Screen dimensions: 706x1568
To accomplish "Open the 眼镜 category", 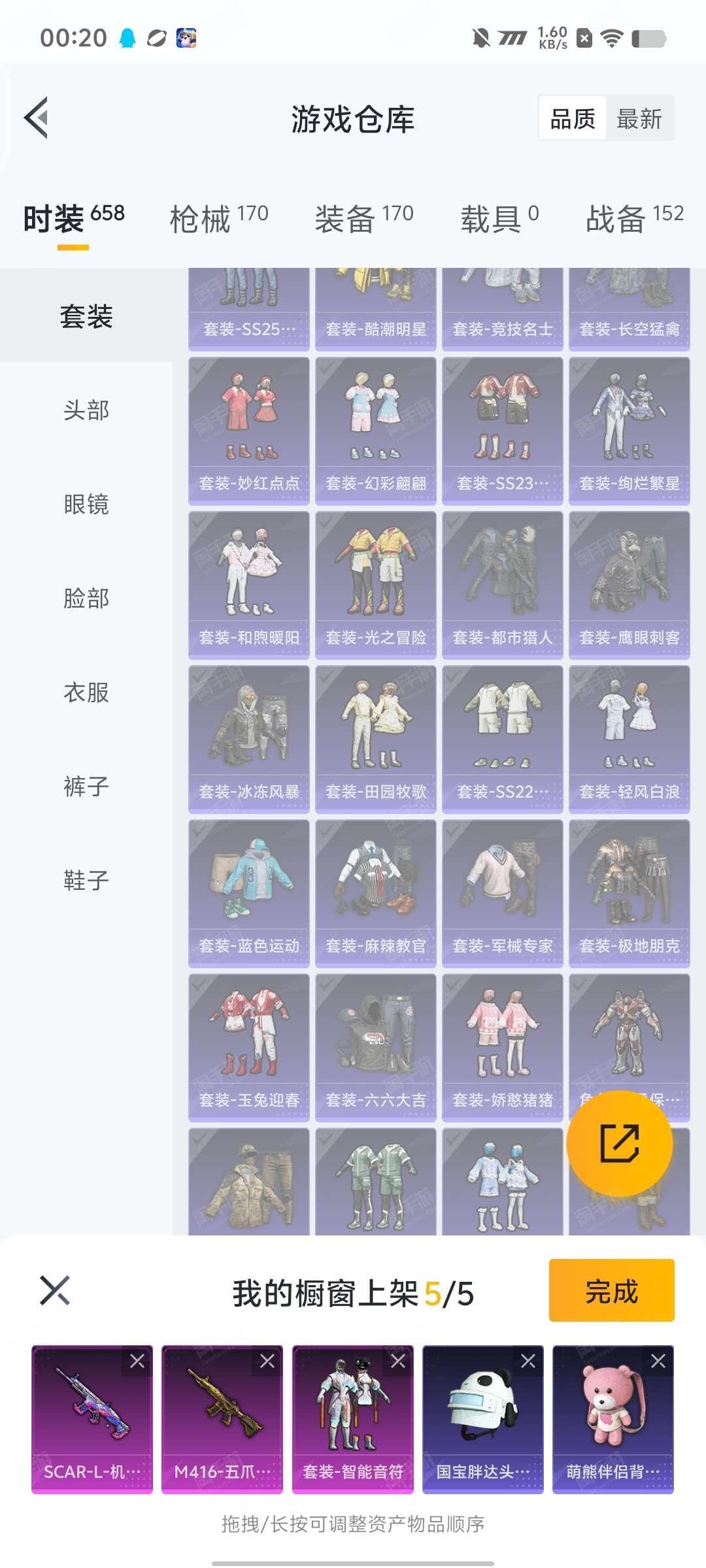I will (86, 504).
